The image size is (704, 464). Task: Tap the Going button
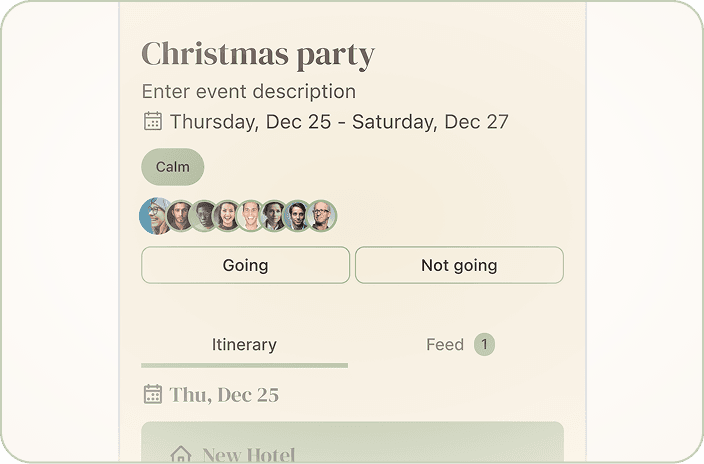click(245, 265)
